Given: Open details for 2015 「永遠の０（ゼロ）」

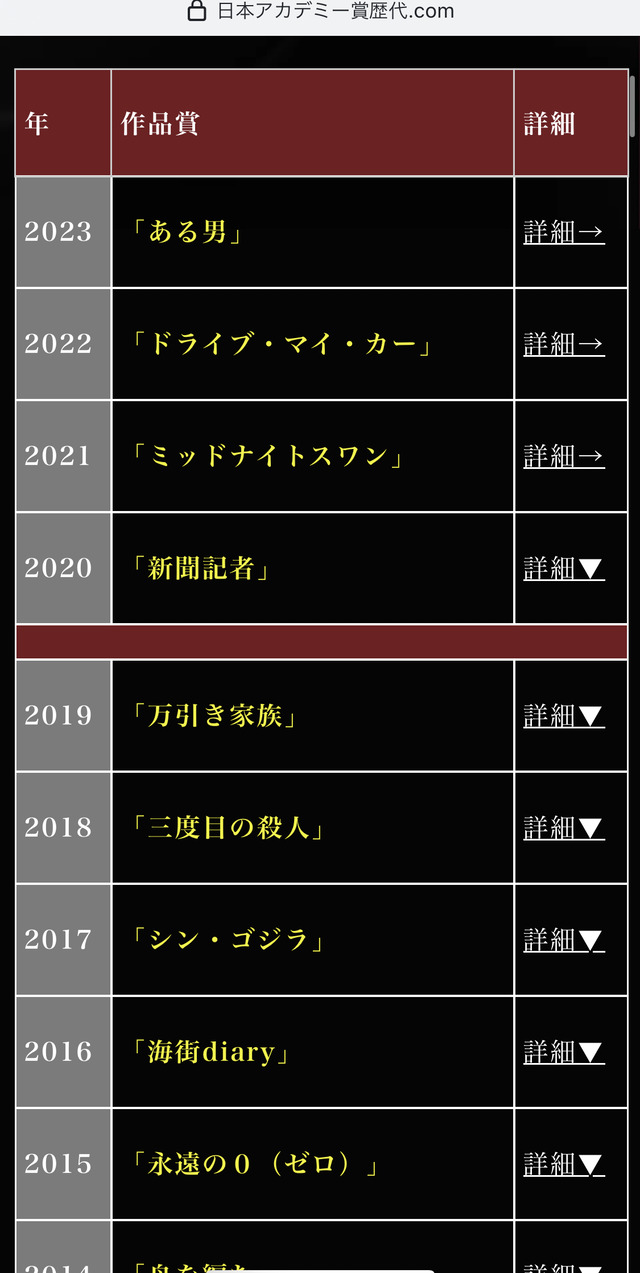Looking at the screenshot, I should pyautogui.click(x=564, y=1164).
